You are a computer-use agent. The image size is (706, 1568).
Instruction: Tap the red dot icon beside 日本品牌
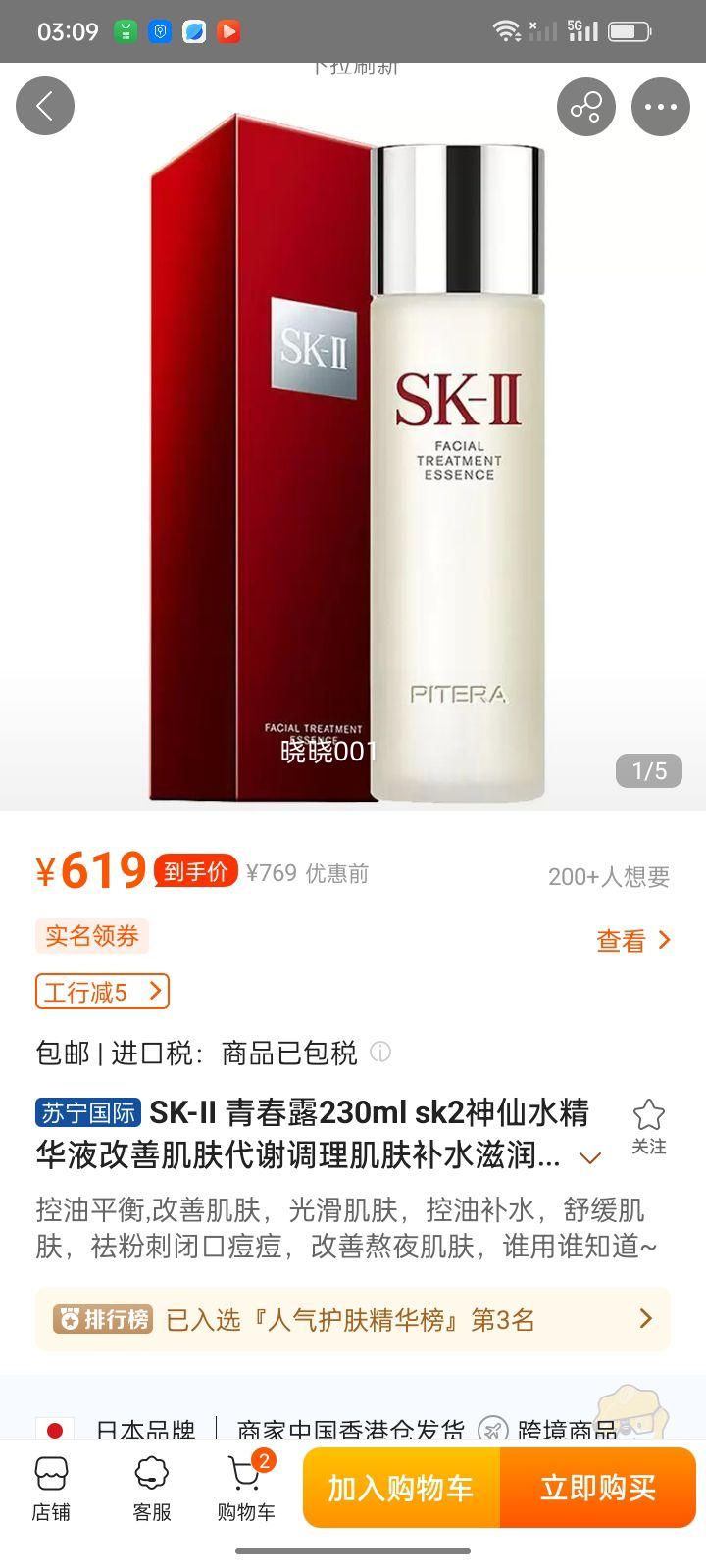click(x=54, y=1430)
